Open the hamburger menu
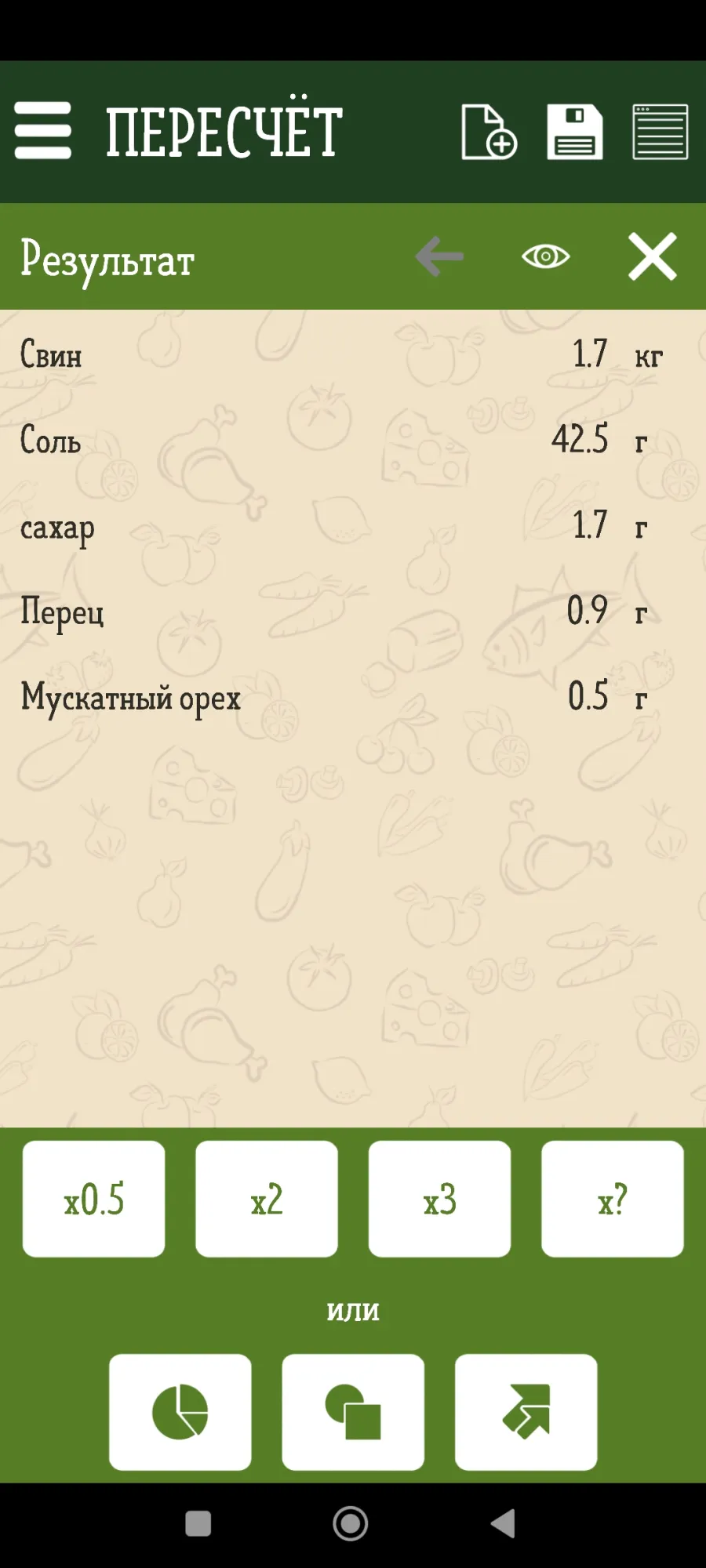706x1568 pixels. pyautogui.click(x=43, y=131)
